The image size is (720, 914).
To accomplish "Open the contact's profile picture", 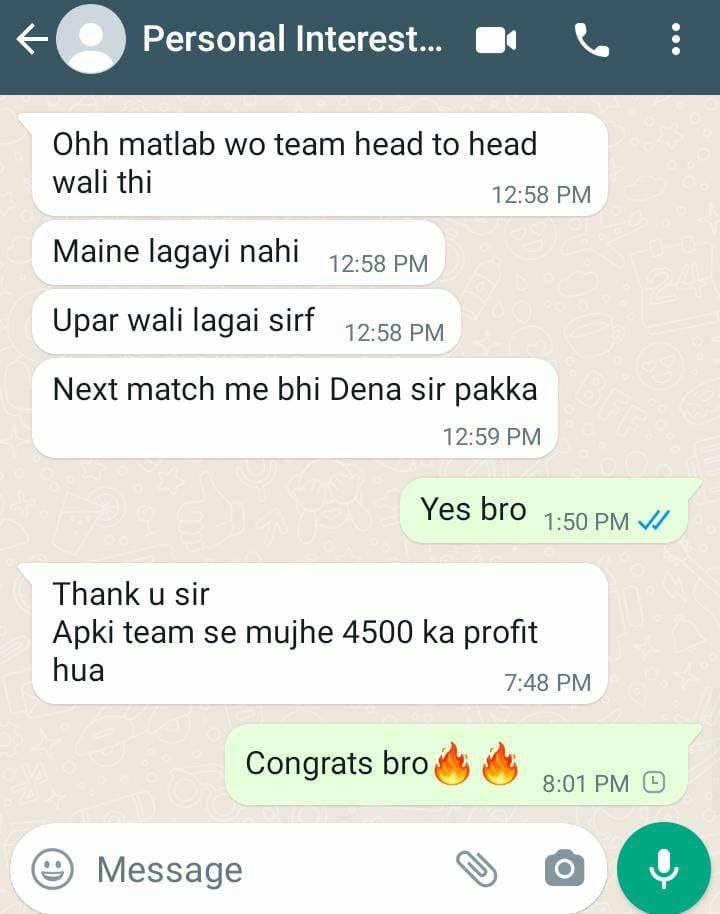I will [91, 40].
